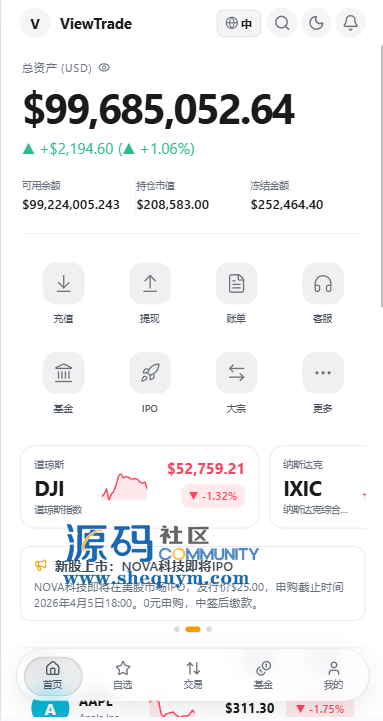Open 更多 more options
The width and height of the screenshot is (383, 721).
click(x=323, y=383)
